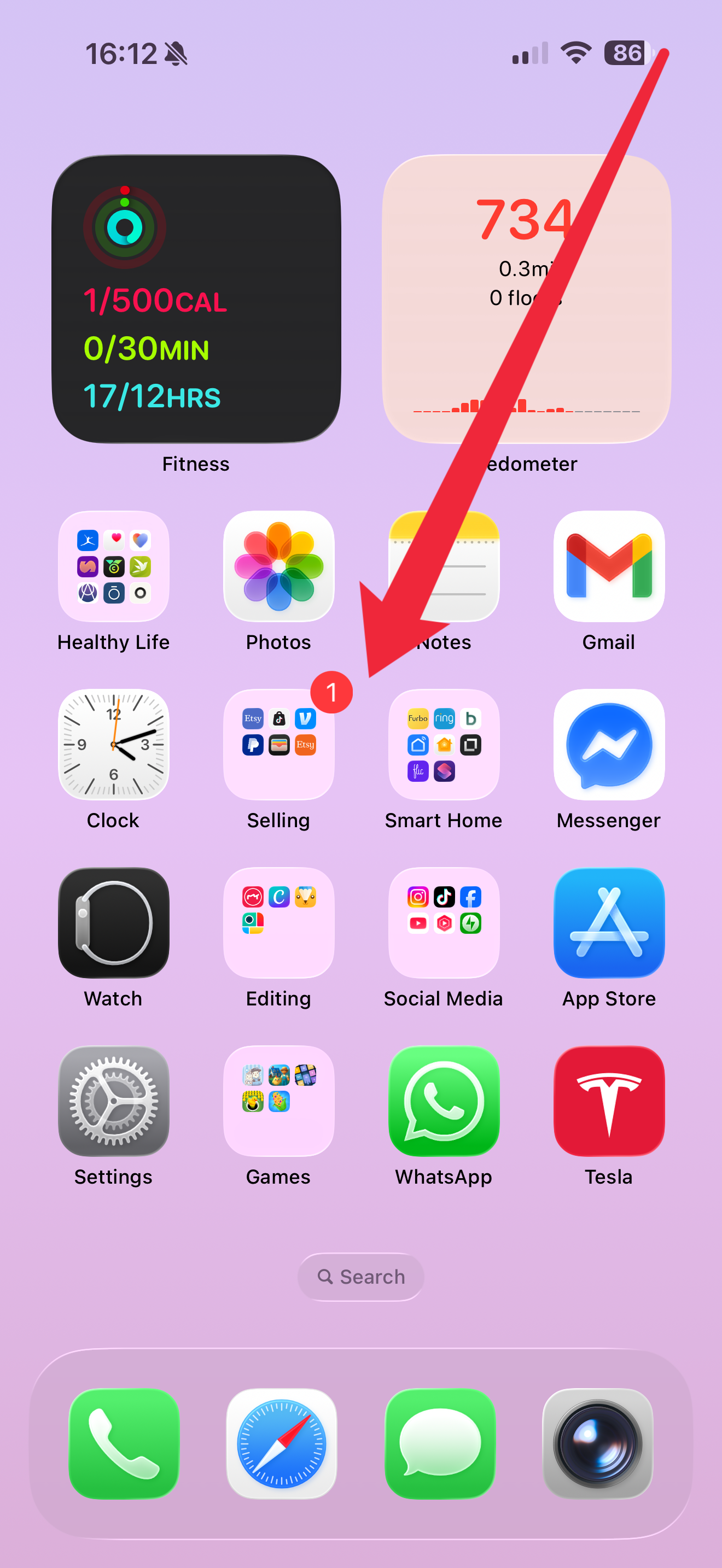
Task: Open the Watch app
Action: click(113, 922)
